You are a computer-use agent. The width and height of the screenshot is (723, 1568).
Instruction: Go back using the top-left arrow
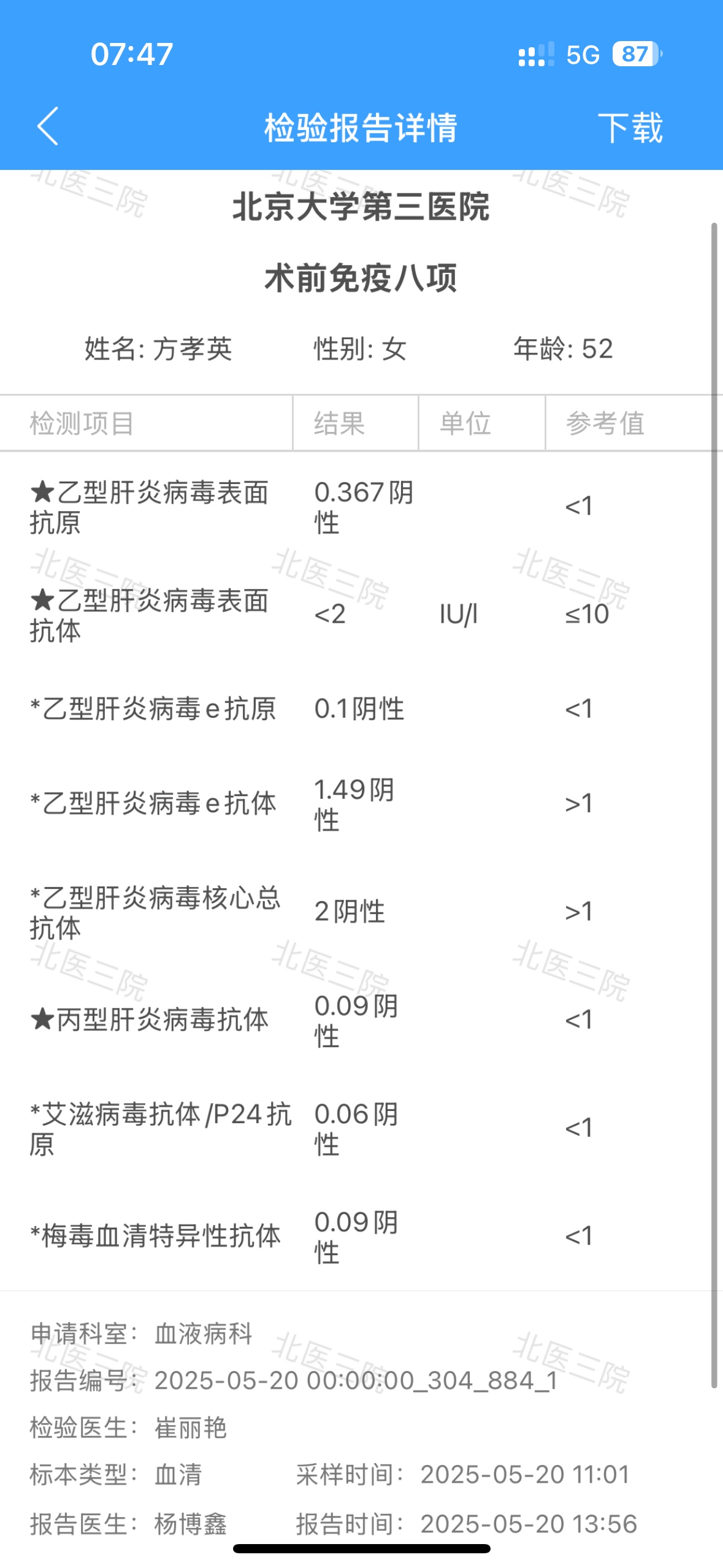(48, 126)
